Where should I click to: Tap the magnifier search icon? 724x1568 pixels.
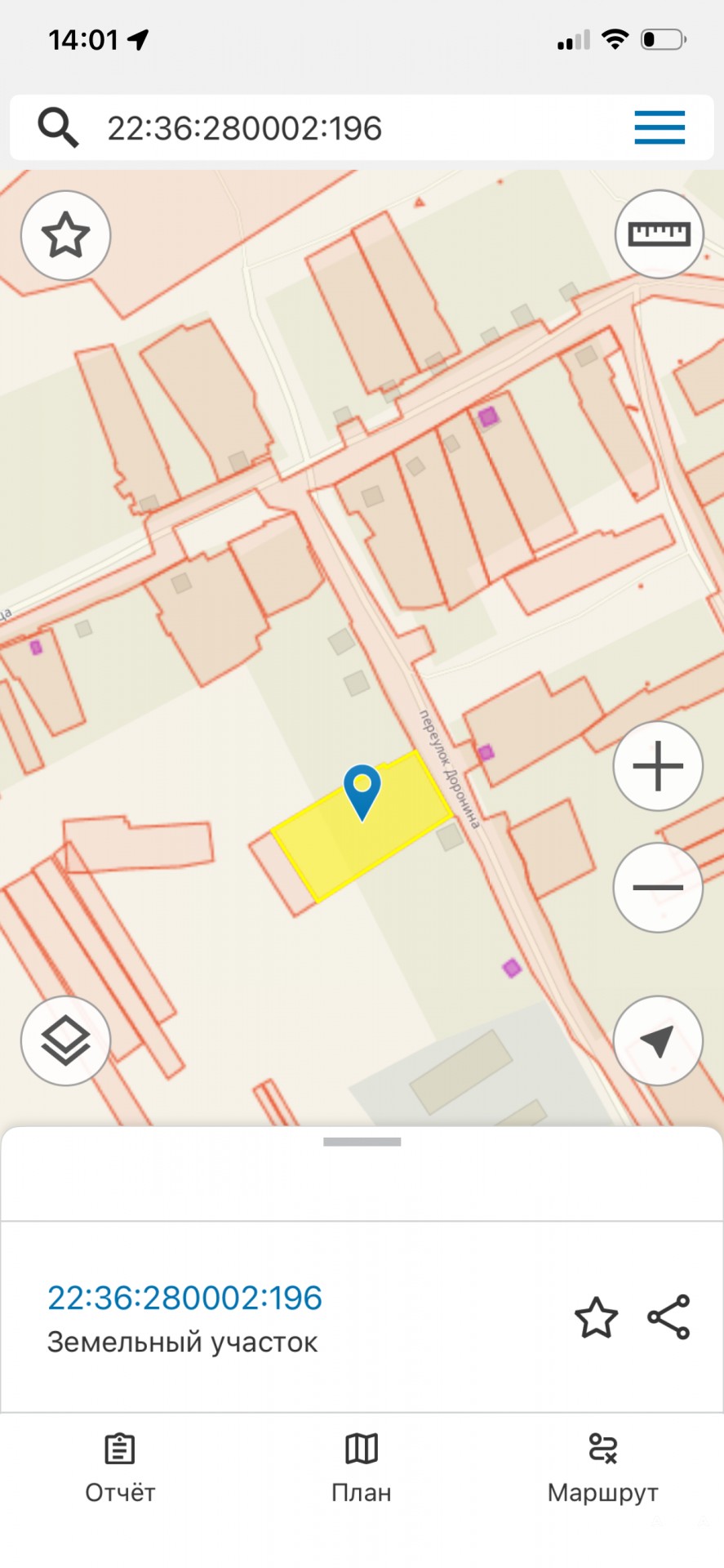pyautogui.click(x=58, y=128)
